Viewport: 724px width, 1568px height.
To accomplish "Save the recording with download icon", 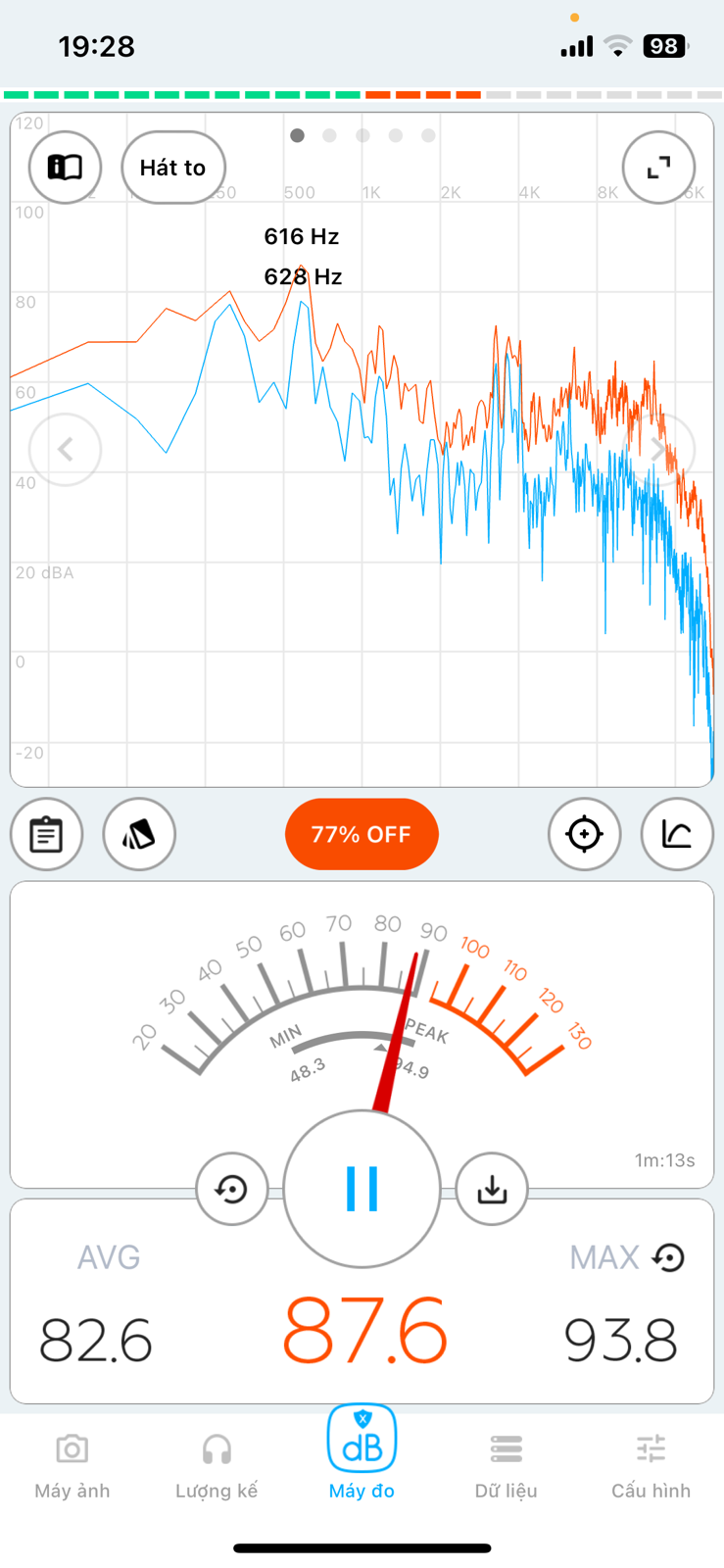I will point(492,1190).
